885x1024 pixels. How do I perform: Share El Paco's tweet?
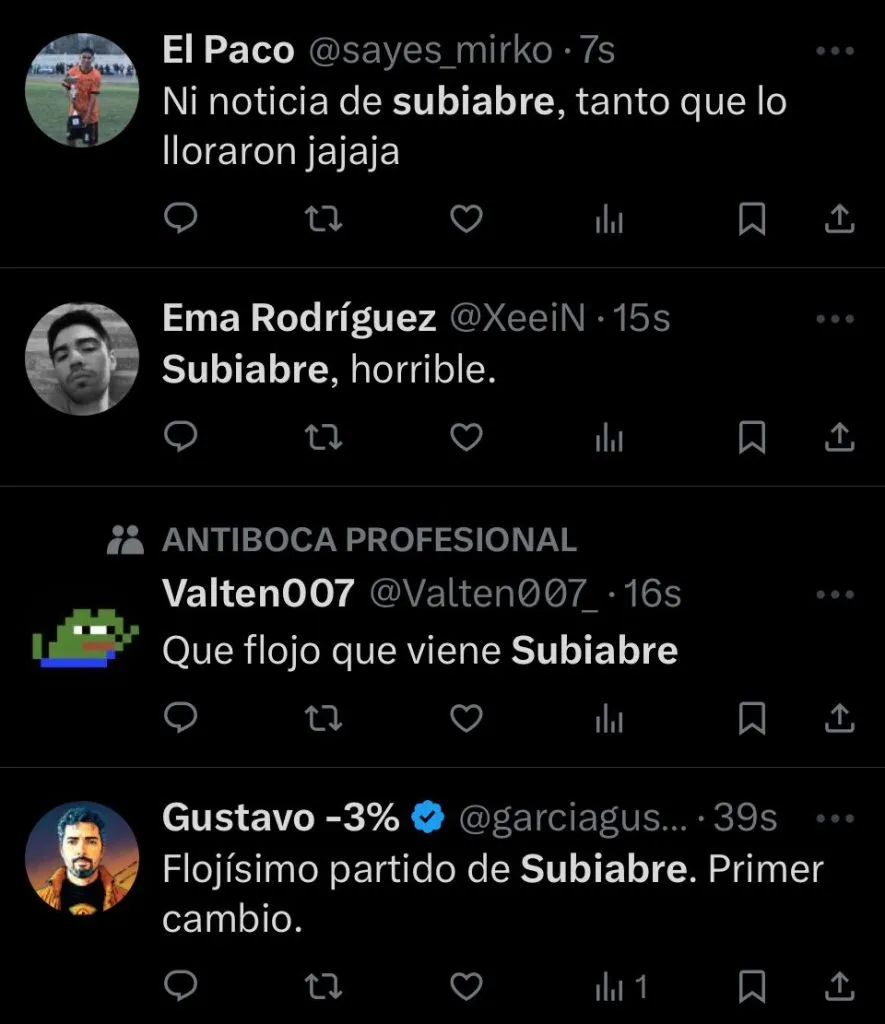(x=839, y=219)
